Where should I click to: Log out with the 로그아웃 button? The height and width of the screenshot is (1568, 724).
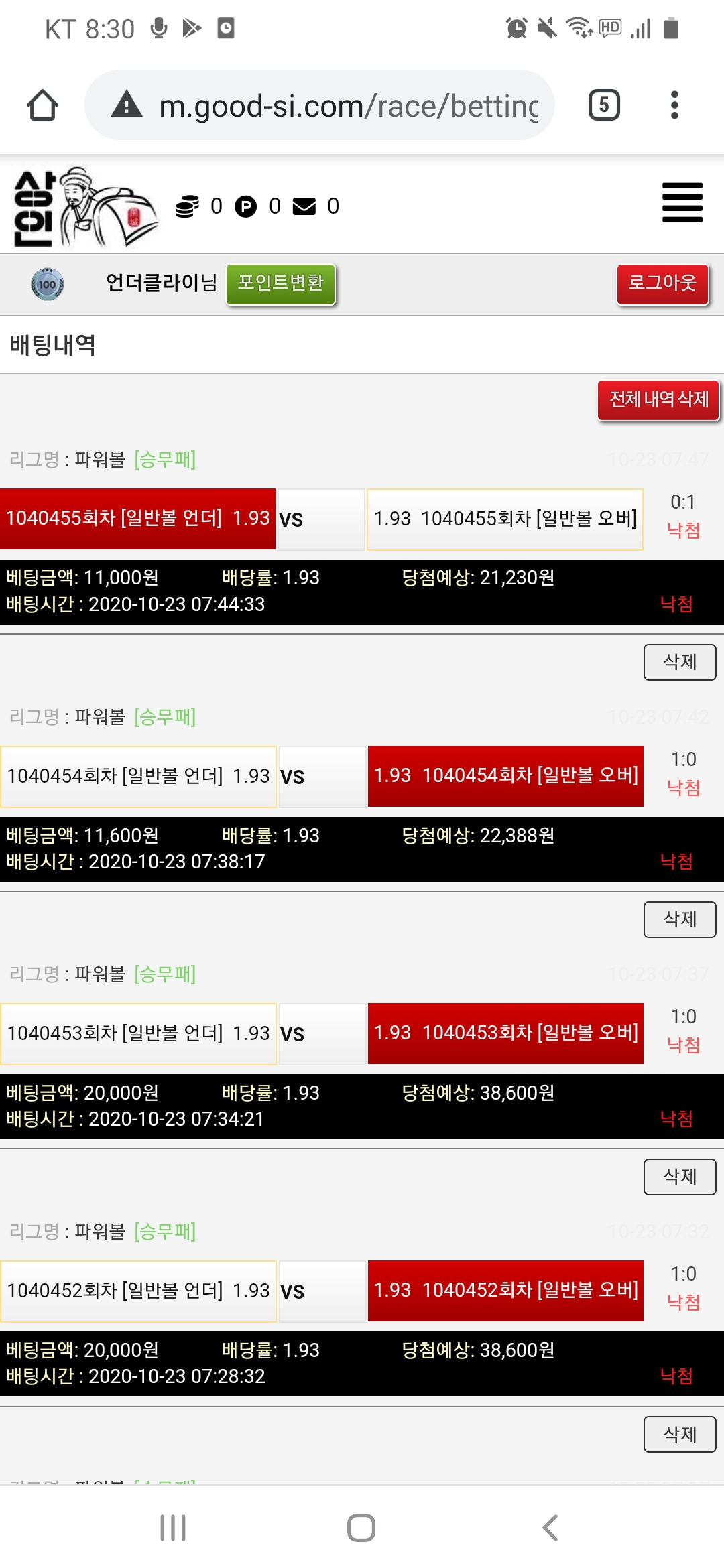click(662, 284)
